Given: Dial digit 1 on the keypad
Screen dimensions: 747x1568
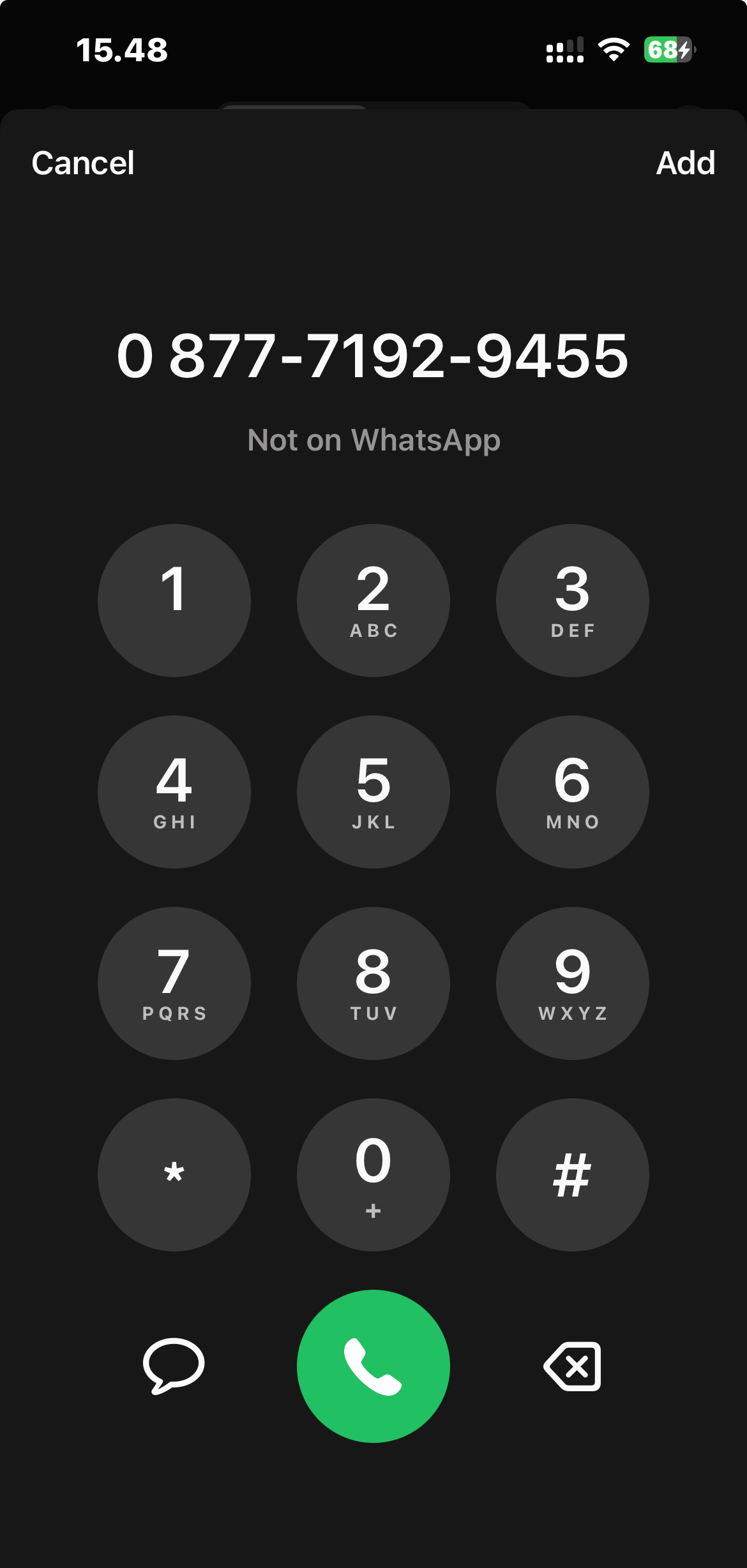Looking at the screenshot, I should [174, 600].
